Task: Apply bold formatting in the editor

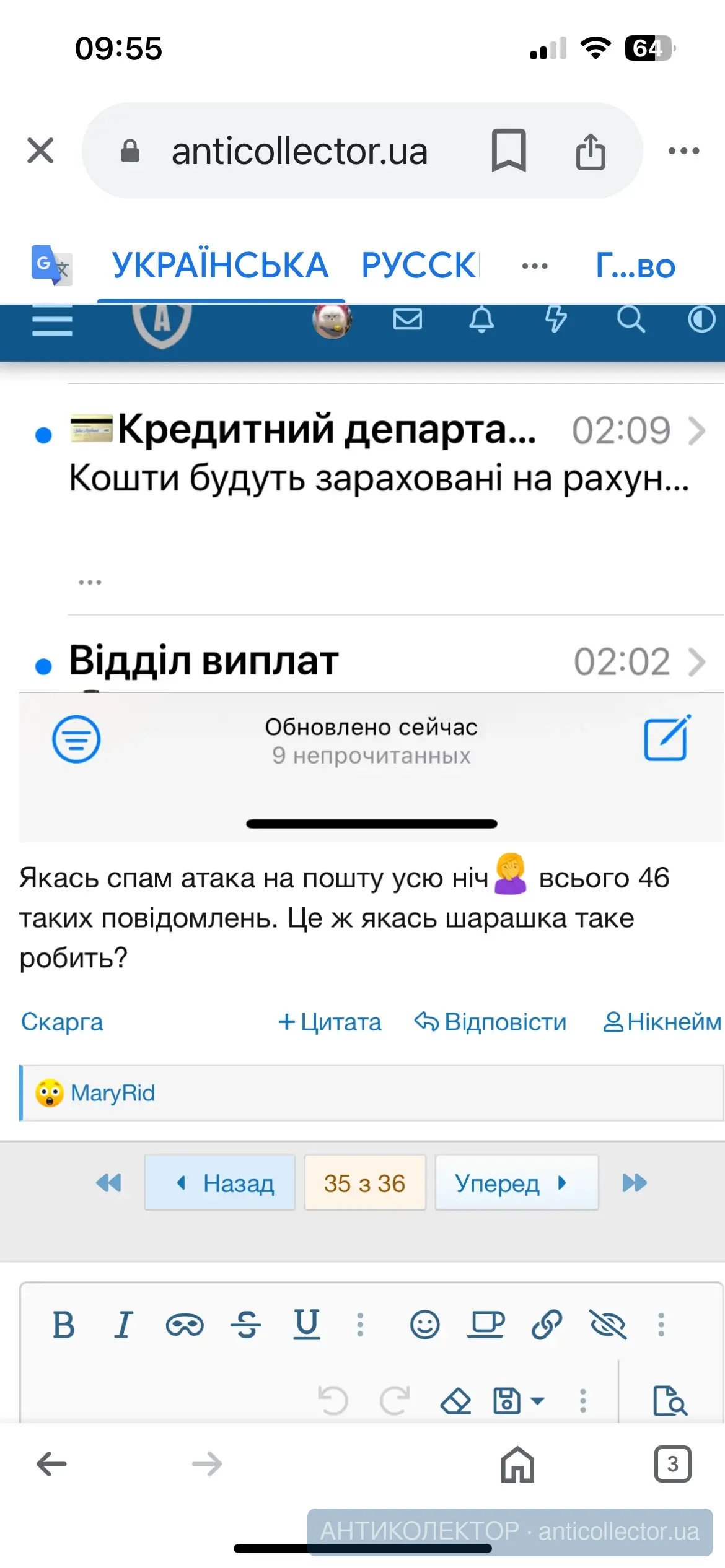Action: coord(64,1325)
